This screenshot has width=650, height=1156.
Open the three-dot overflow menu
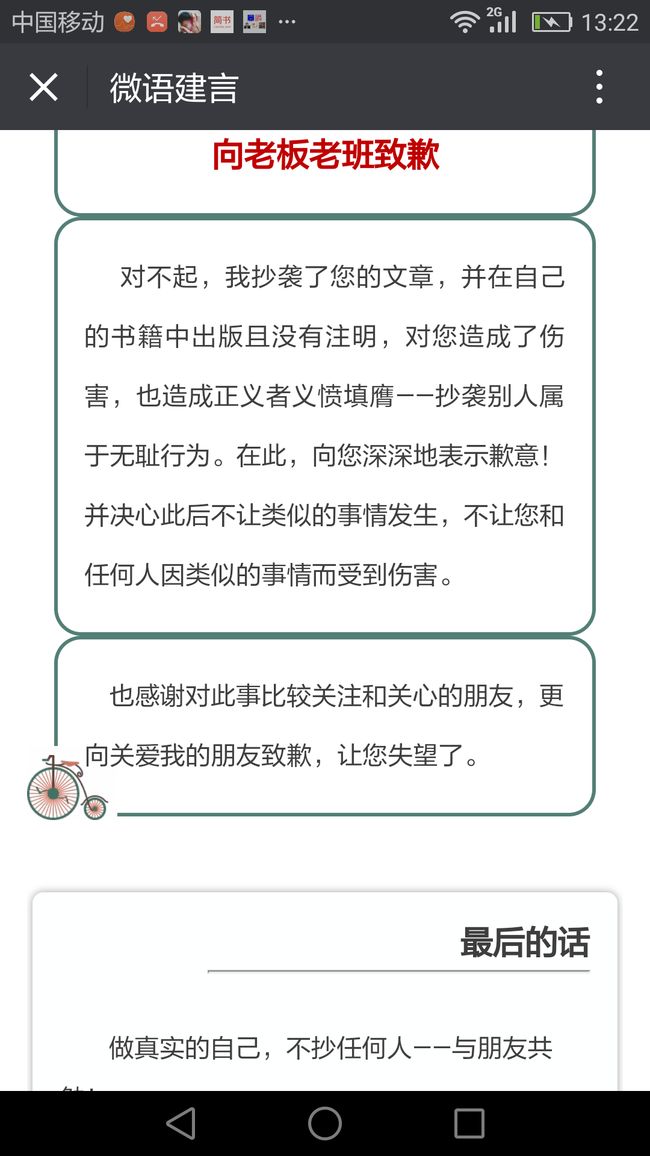(599, 87)
